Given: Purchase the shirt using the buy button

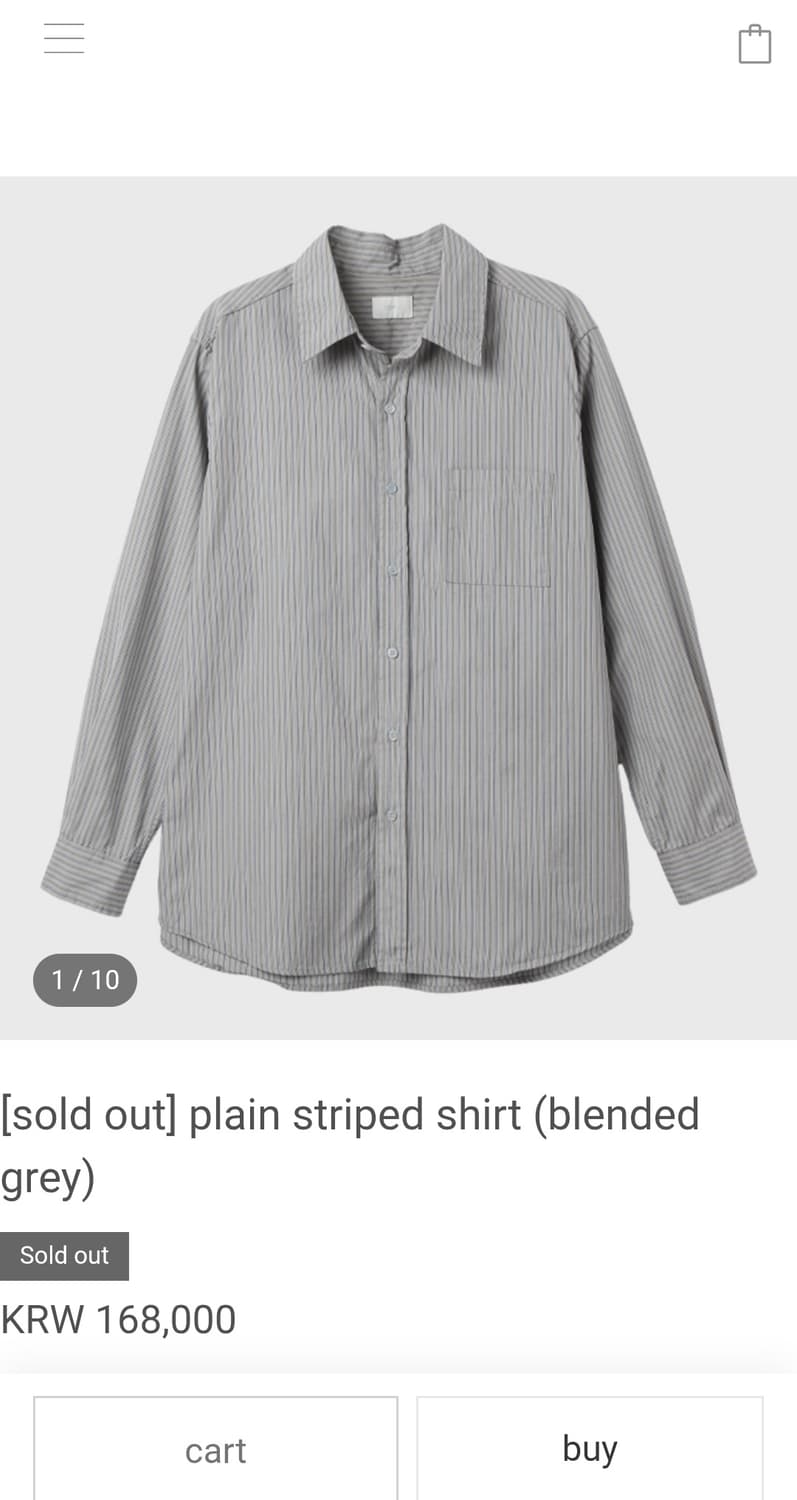Looking at the screenshot, I should tap(590, 1447).
